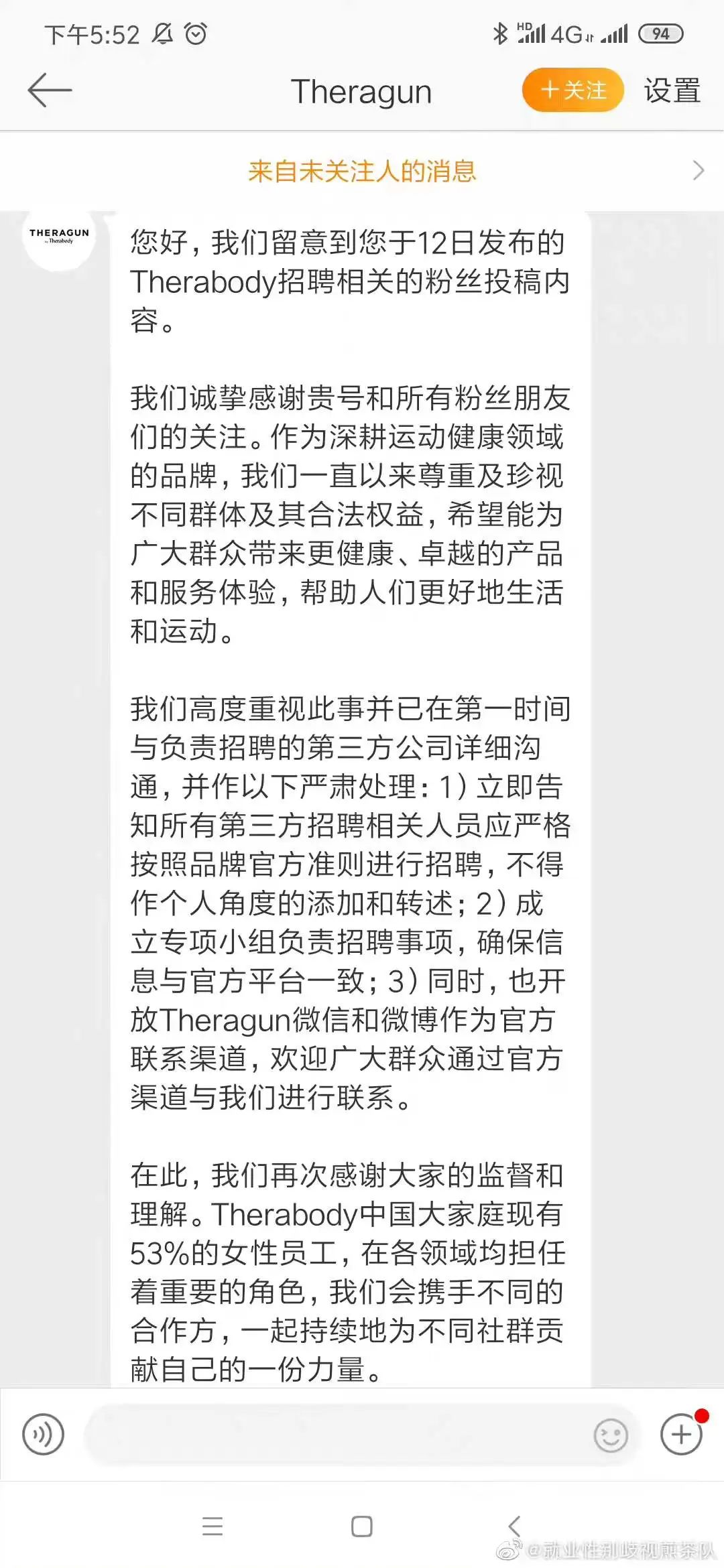The image size is (724, 1568).
Task: Open Theragun's profile avatar
Action: click(x=59, y=235)
